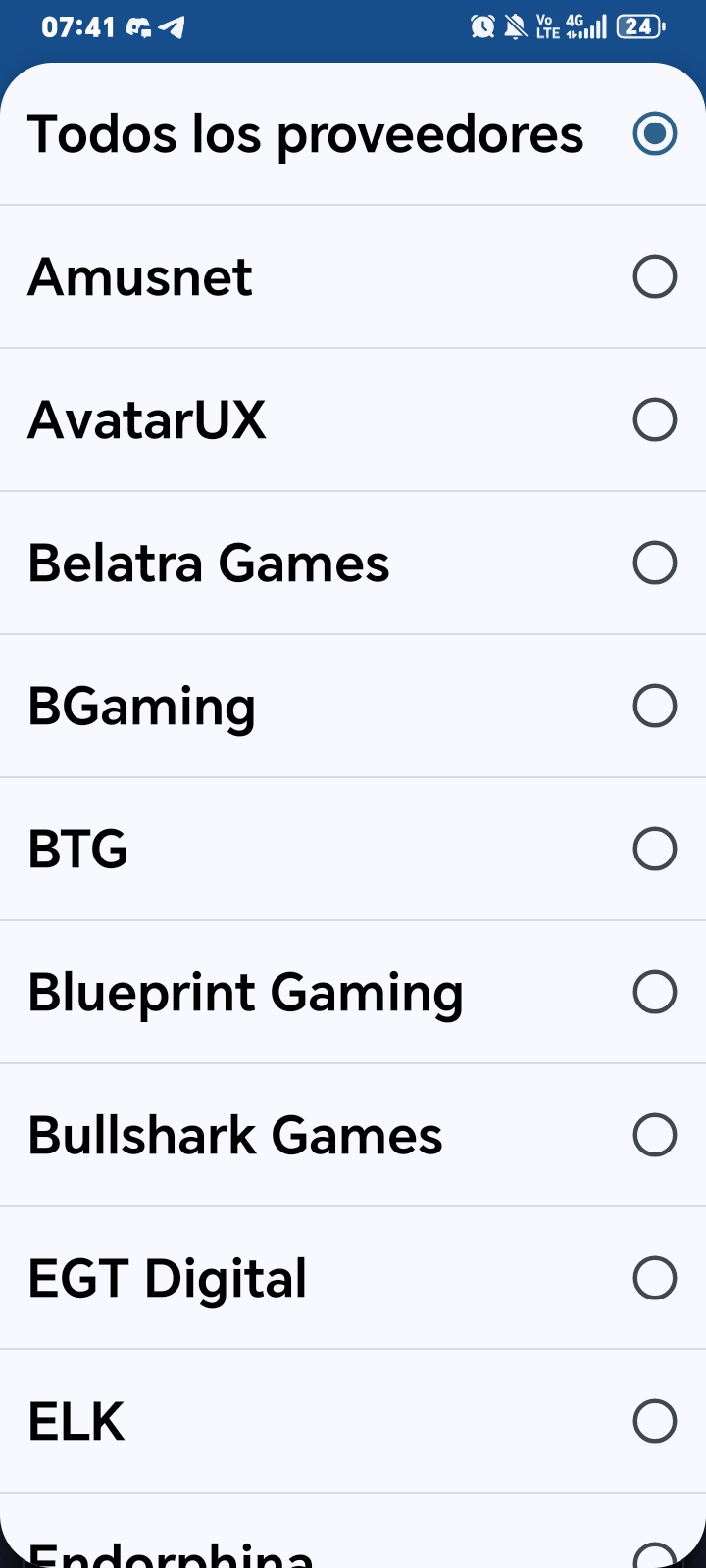Screen dimensions: 706x1568
Task: Select the AvatarUX provider
Action: coord(353,419)
